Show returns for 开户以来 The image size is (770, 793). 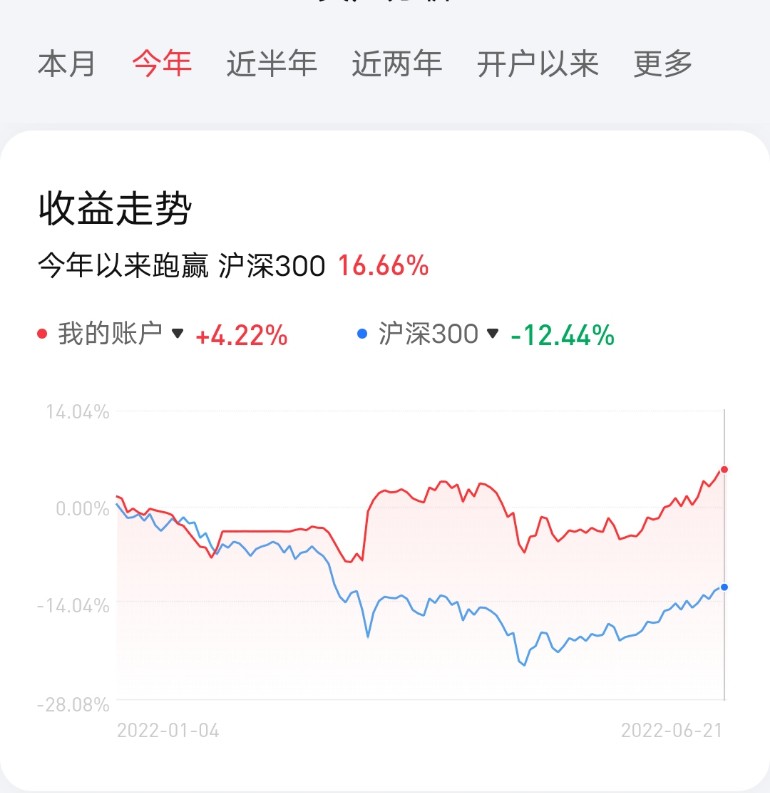[538, 64]
